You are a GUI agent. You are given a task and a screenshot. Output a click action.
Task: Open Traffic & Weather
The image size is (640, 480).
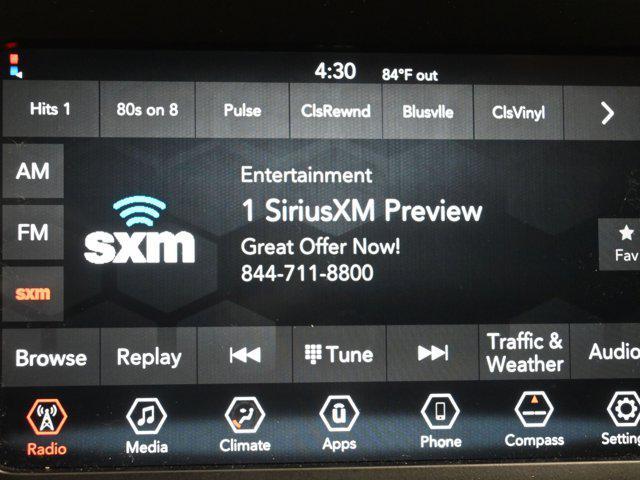(524, 353)
